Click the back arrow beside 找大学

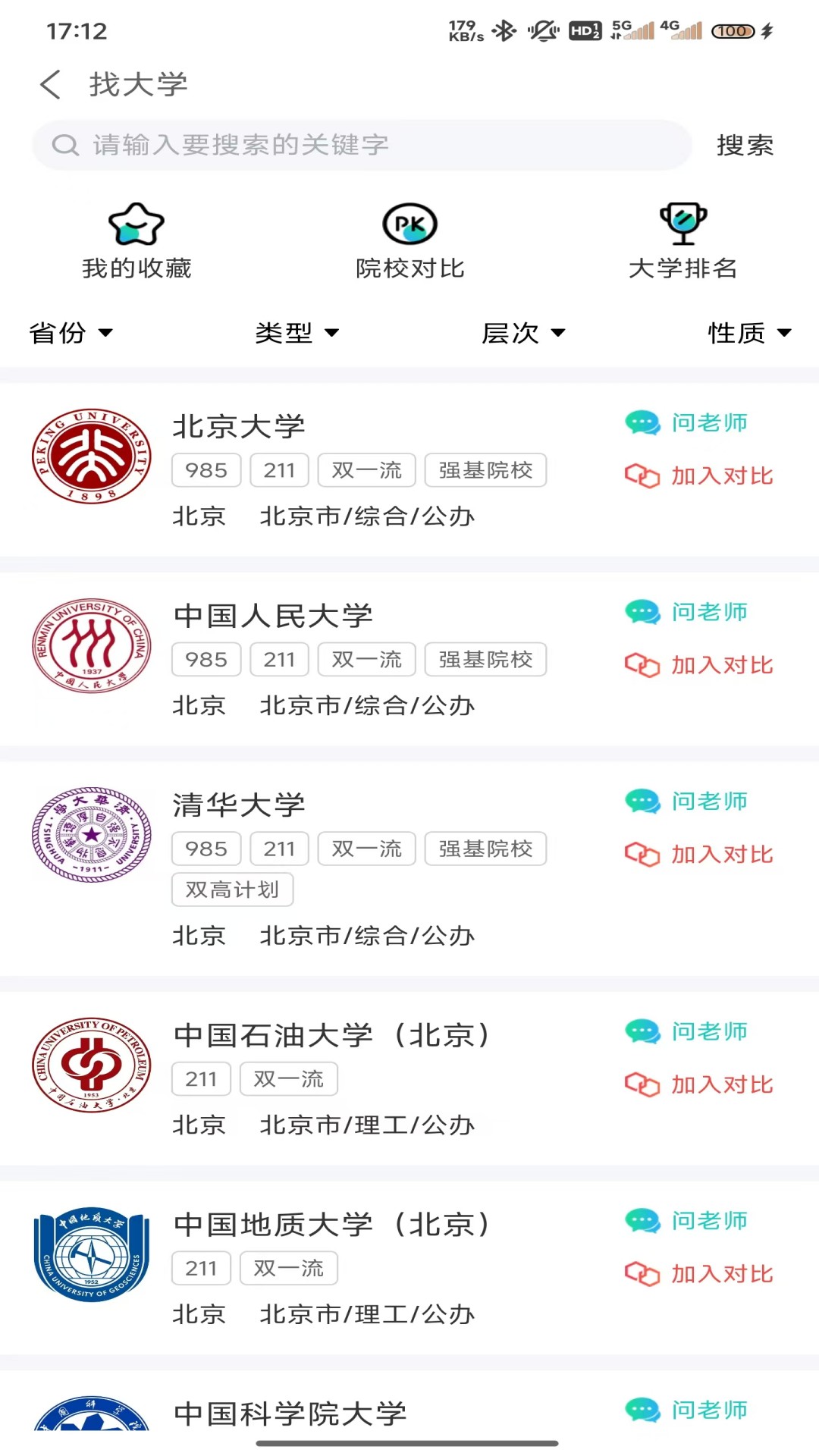pos(50,85)
